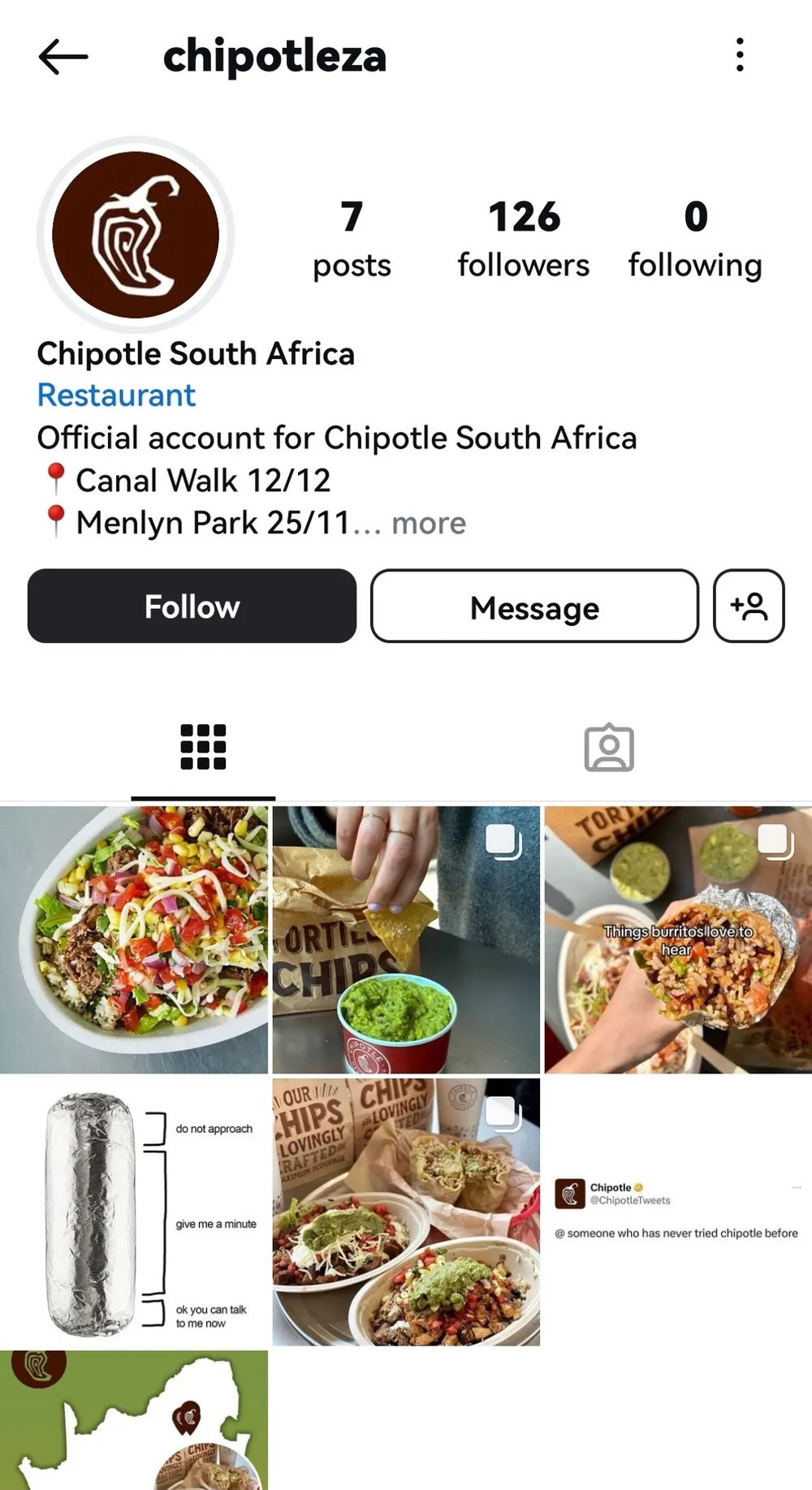Image resolution: width=812 pixels, height=1490 pixels.
Task: Switch to the tagged posts tab
Action: (x=608, y=748)
